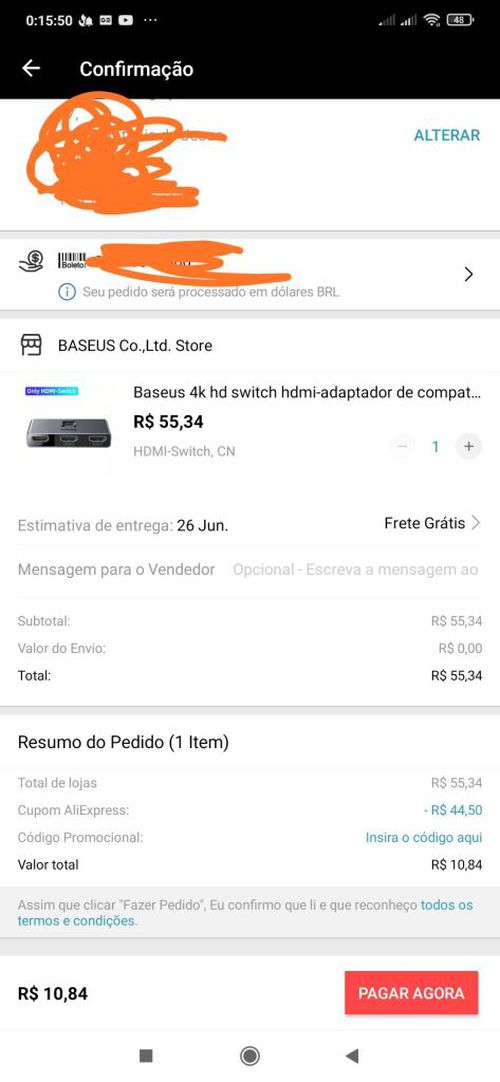Go back using the top arrow

pos(31,68)
